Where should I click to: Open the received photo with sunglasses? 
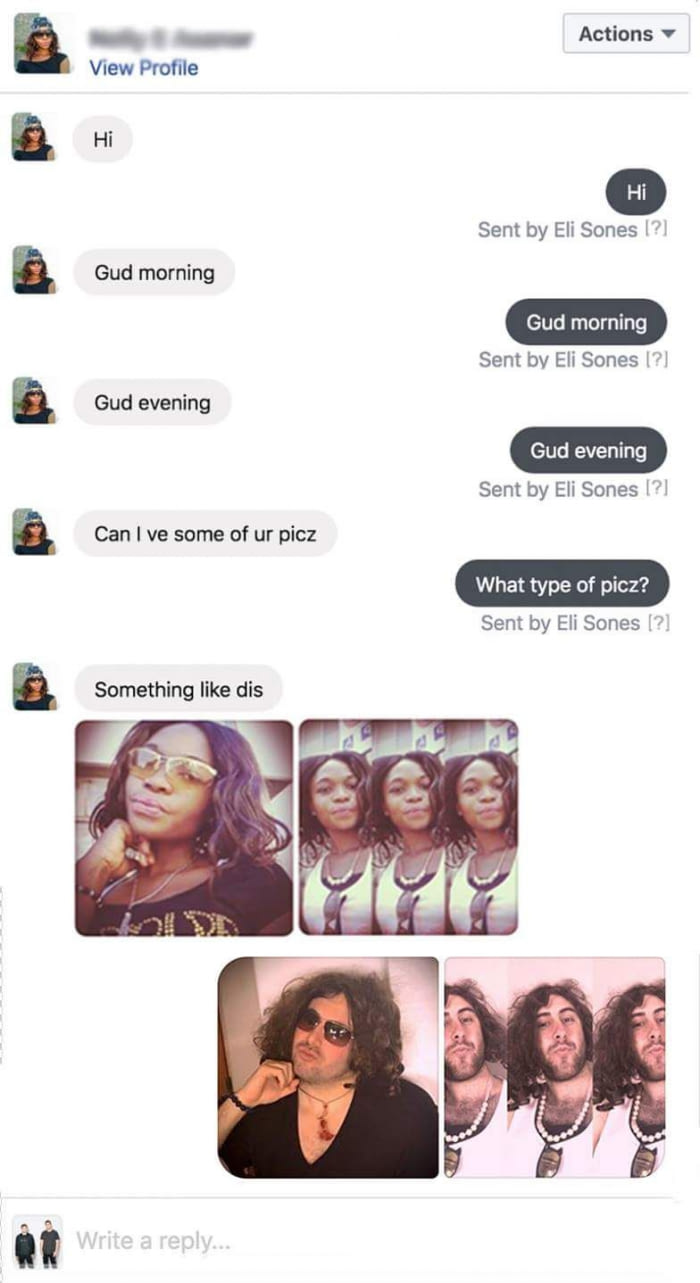(185, 827)
